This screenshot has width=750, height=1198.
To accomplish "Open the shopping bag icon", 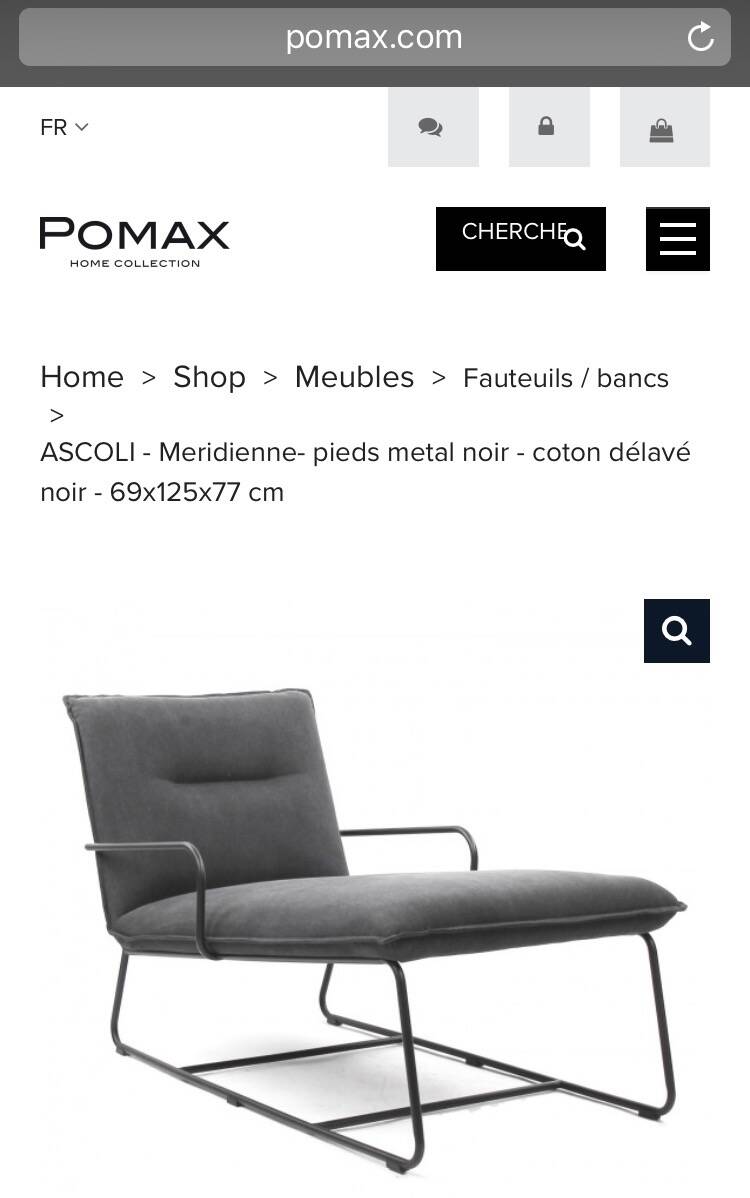I will pos(664,126).
